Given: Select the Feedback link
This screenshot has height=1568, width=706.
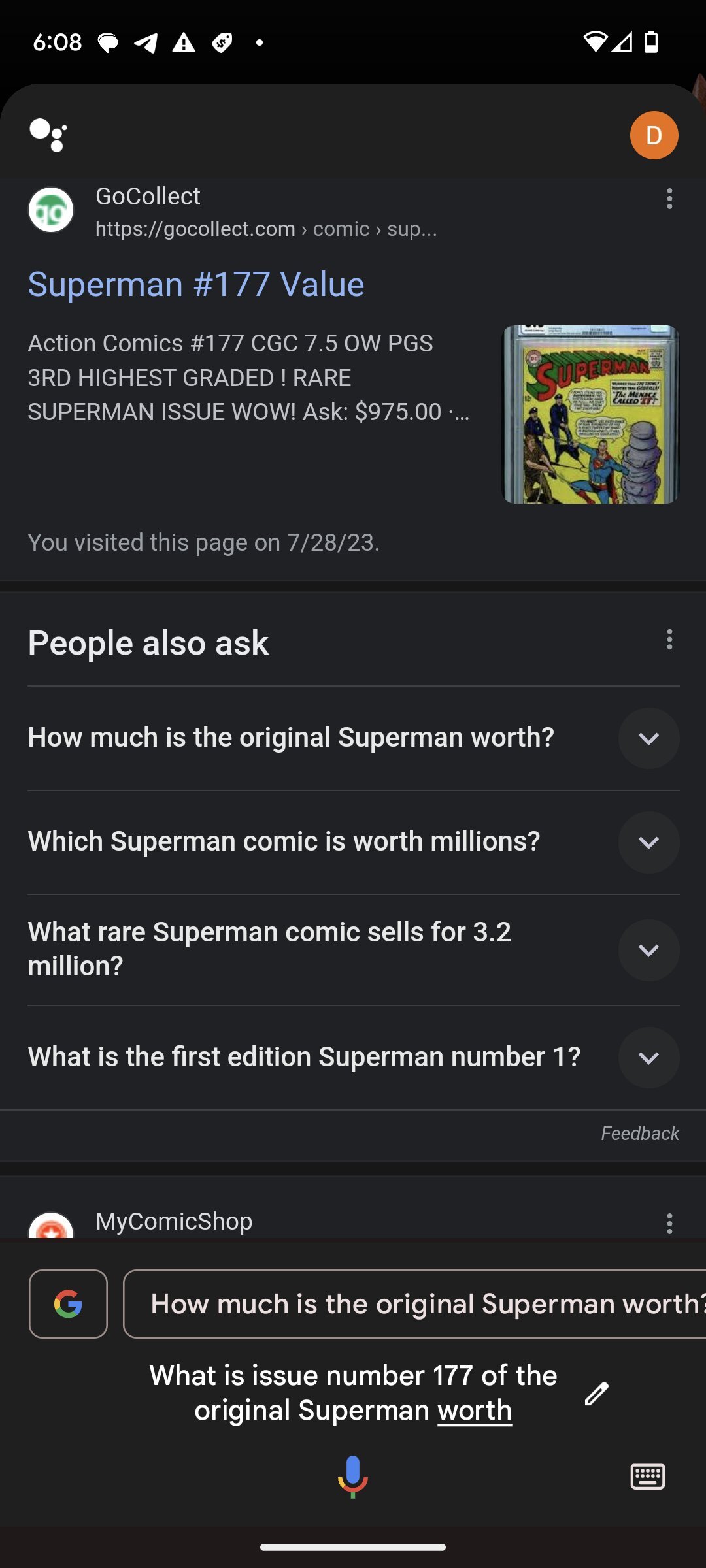Looking at the screenshot, I should click(x=639, y=1133).
